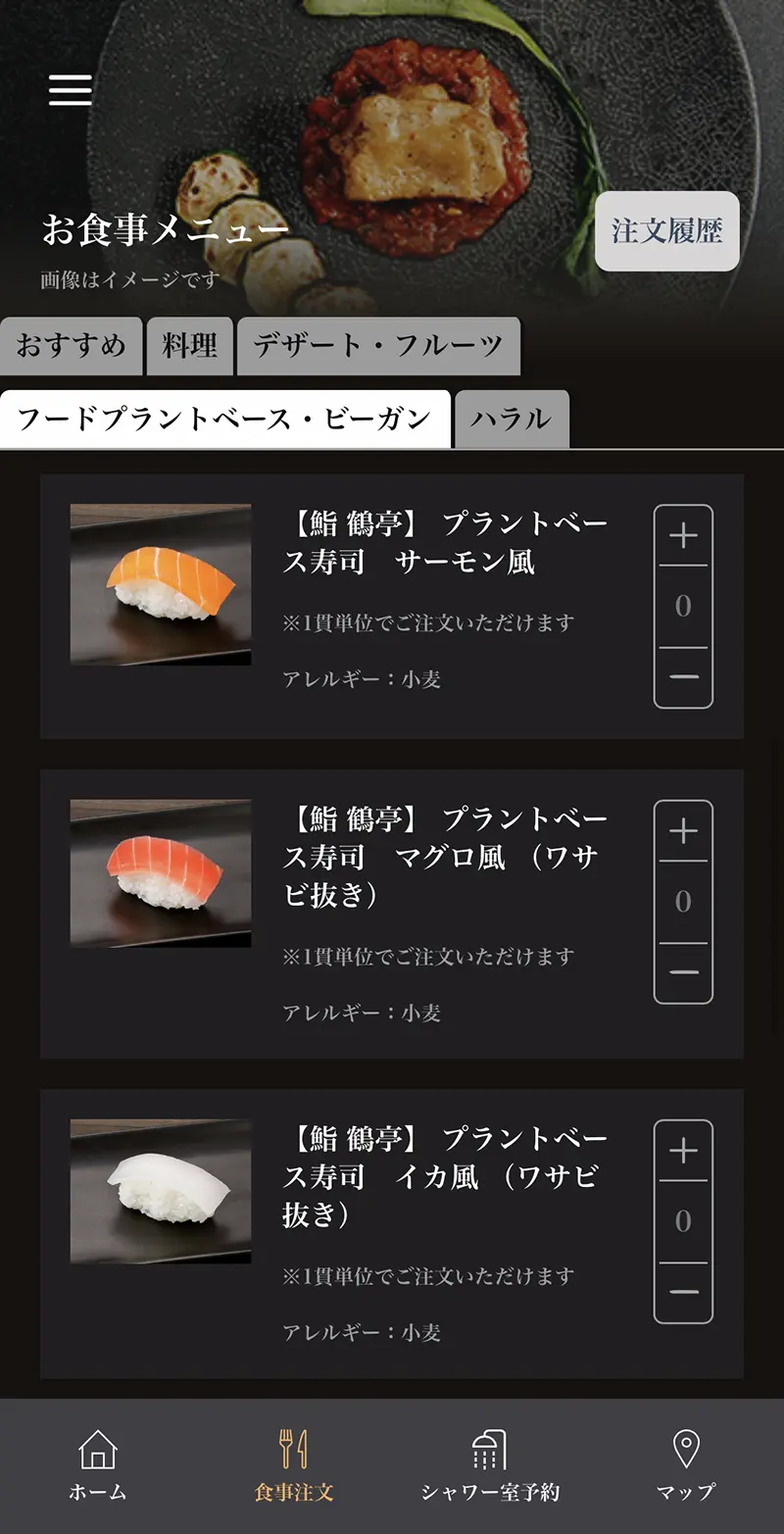The image size is (784, 1534).
Task: Switch to the 料理 tab
Action: pyautogui.click(x=189, y=346)
